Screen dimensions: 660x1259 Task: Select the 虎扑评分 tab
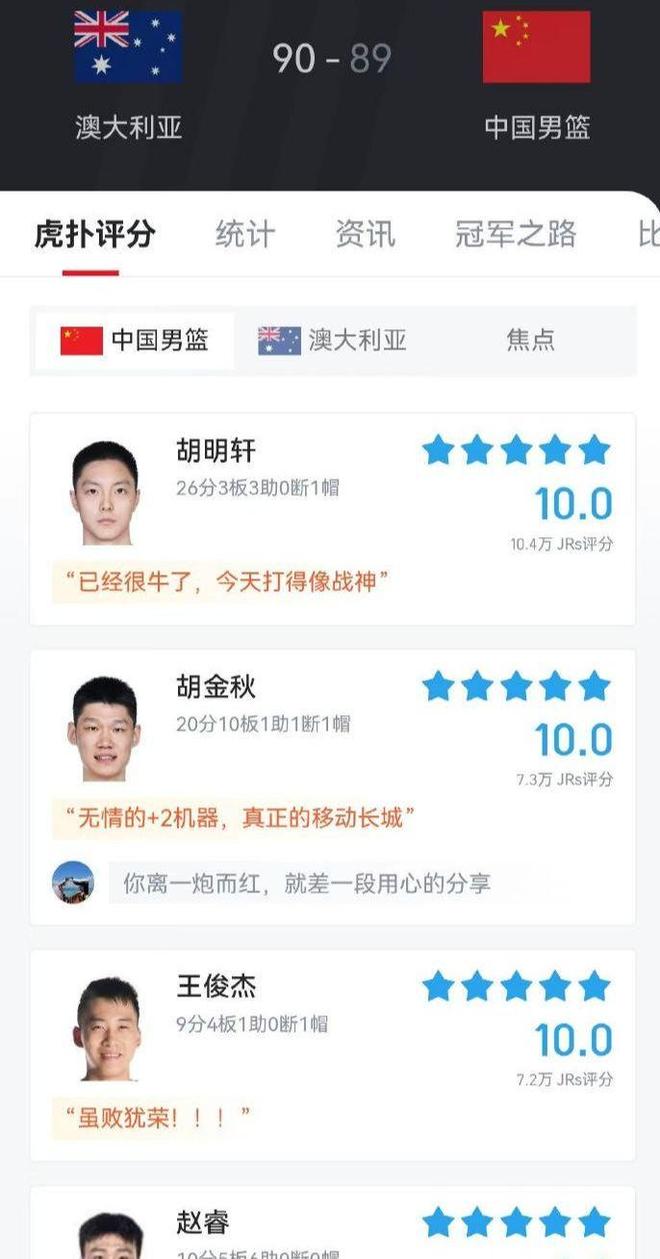pyautogui.click(x=95, y=234)
